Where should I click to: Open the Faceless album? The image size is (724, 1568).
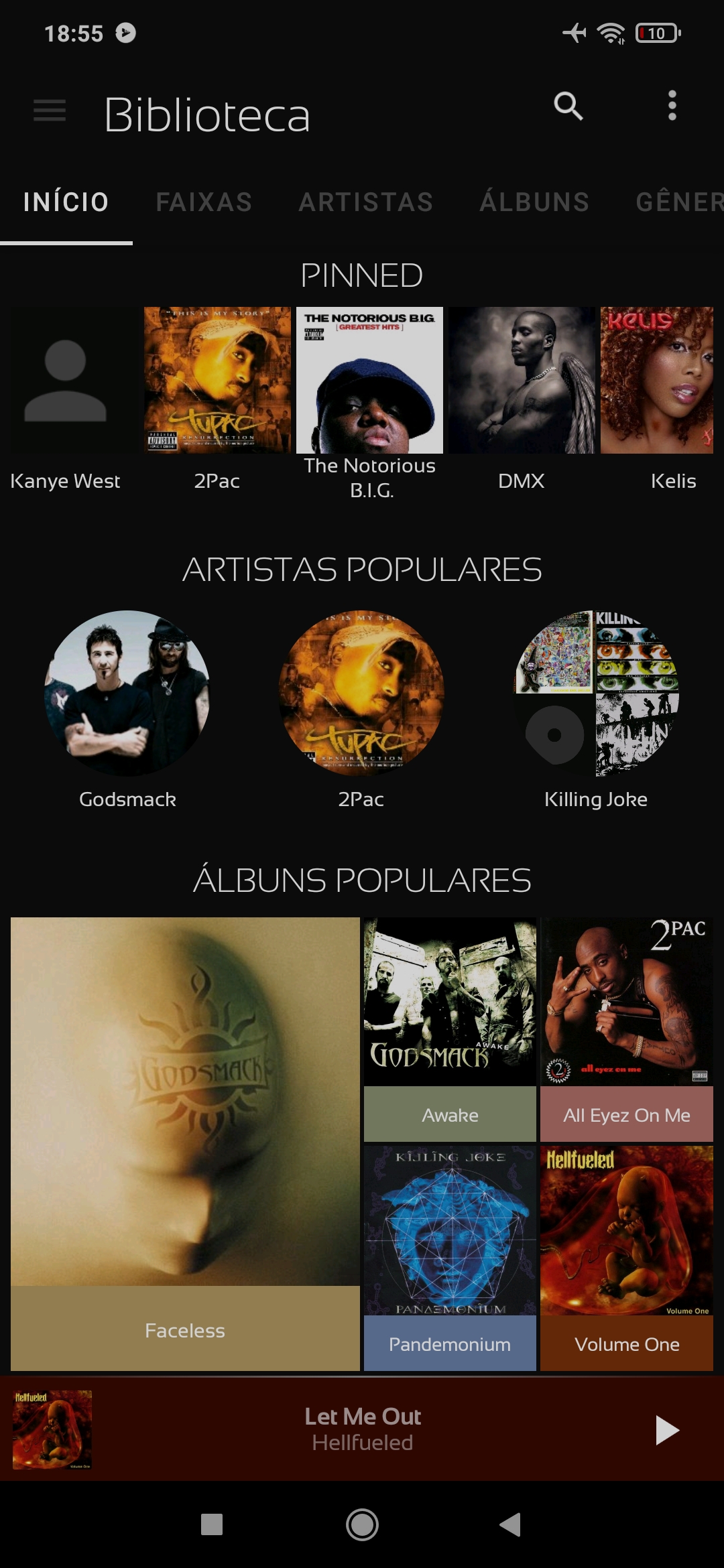point(185,1139)
